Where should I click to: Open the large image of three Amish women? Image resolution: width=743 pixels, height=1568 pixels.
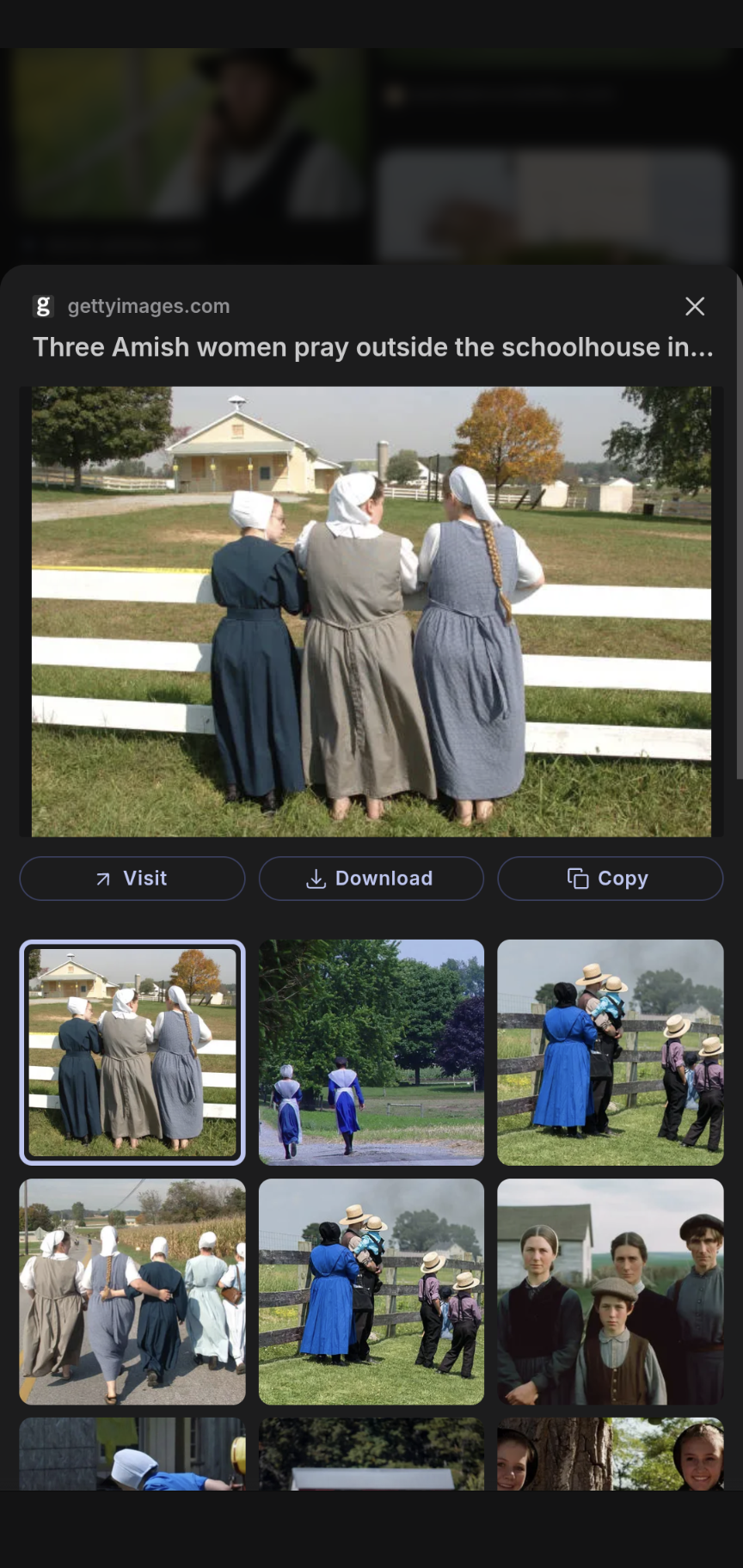371,611
